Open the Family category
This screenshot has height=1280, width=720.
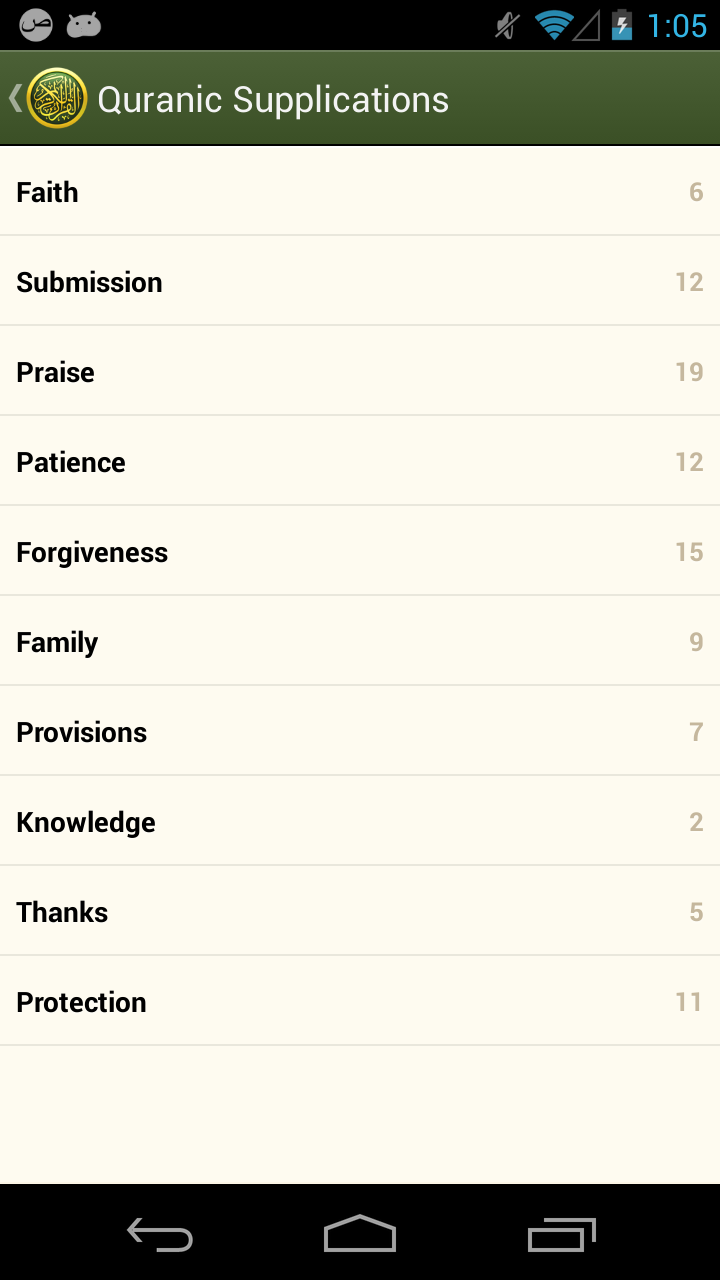(x=360, y=641)
